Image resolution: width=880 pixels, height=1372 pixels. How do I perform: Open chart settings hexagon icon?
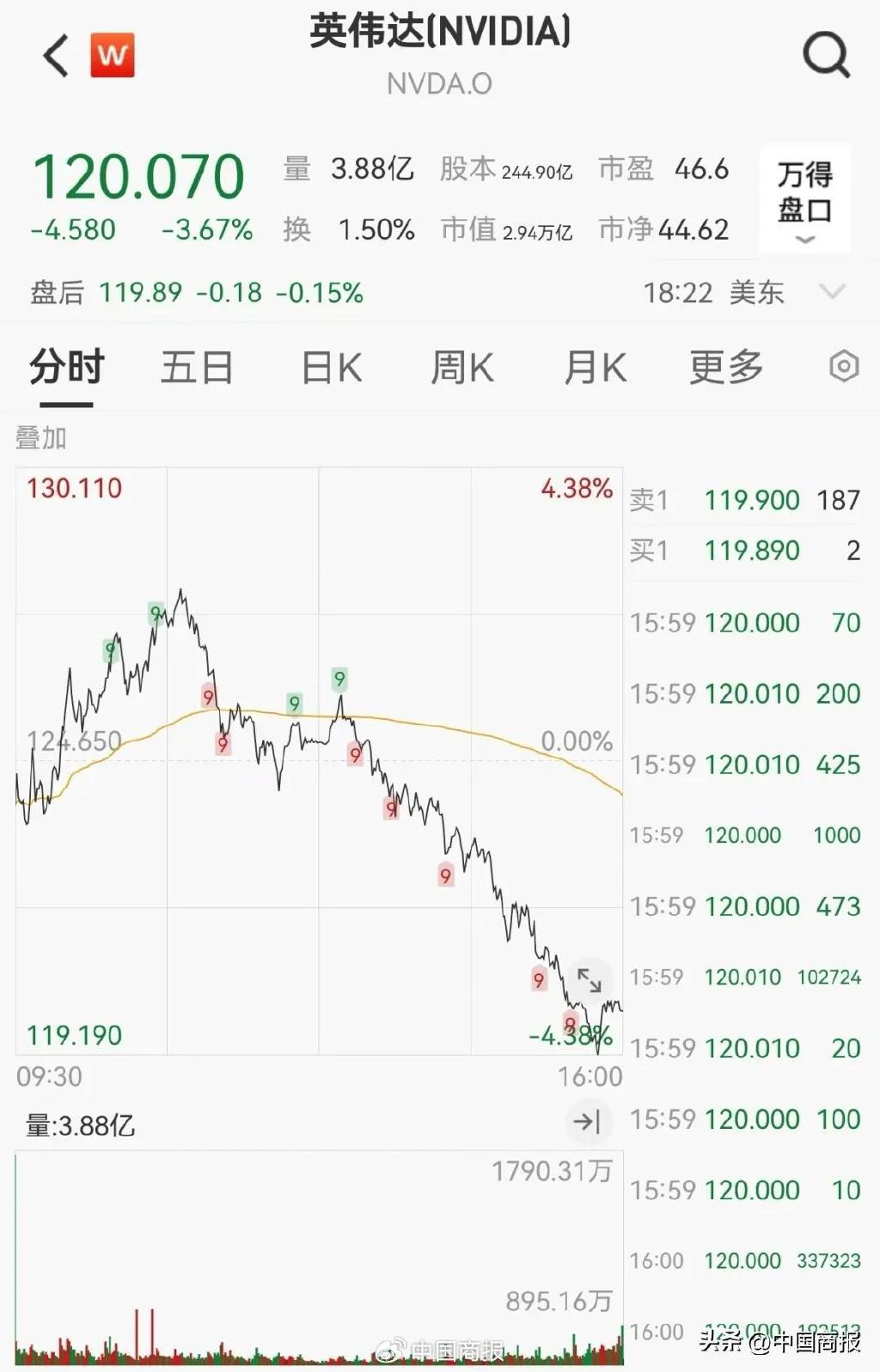click(x=844, y=367)
